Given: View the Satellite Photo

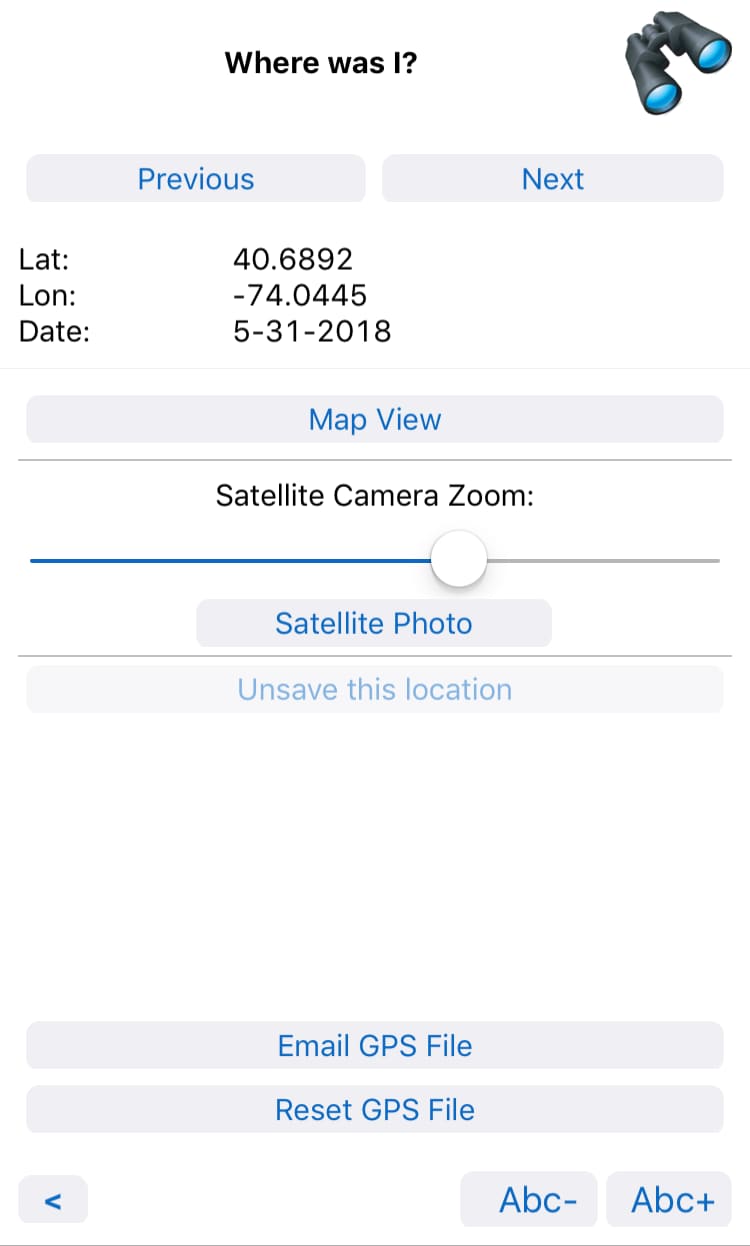Looking at the screenshot, I should tap(374, 623).
